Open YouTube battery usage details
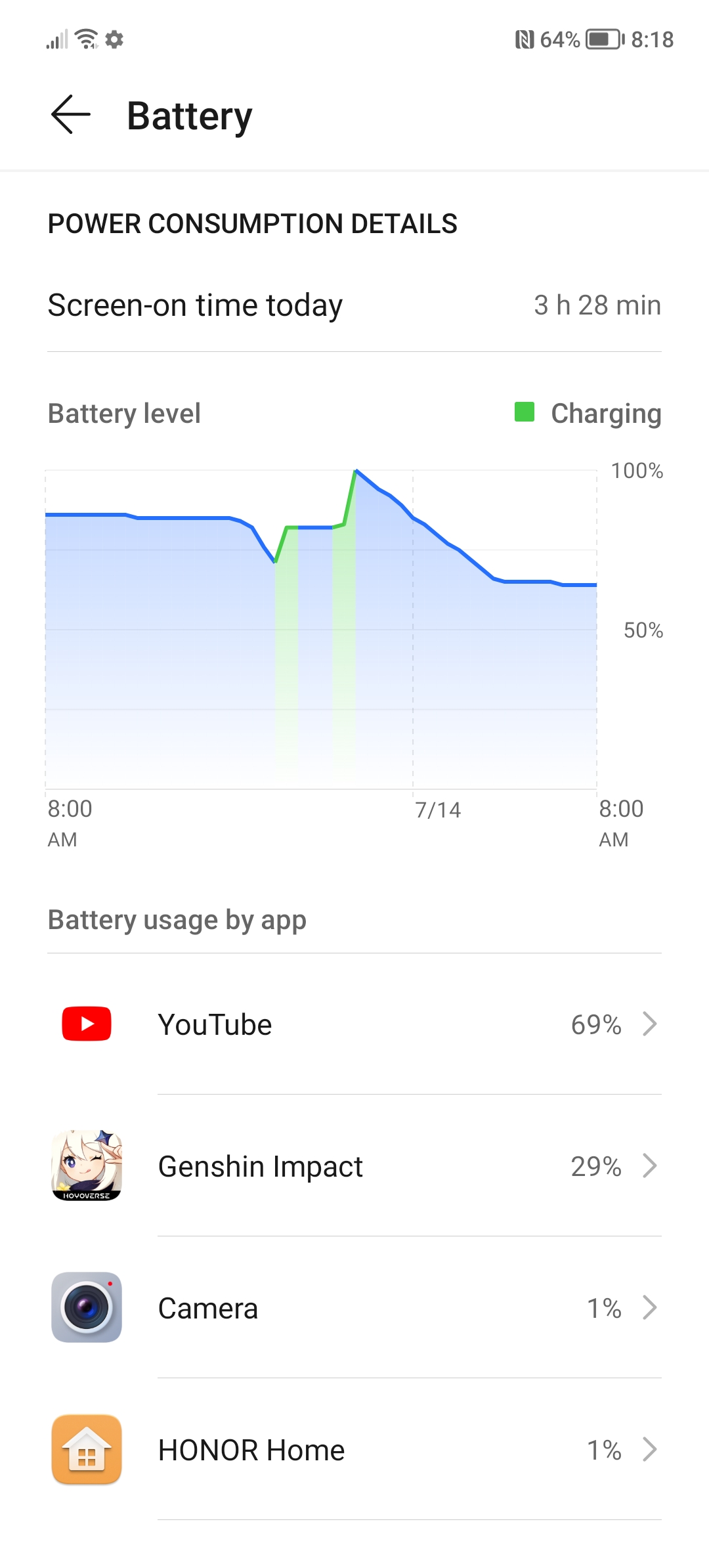The height and width of the screenshot is (1568, 709). (x=354, y=1024)
